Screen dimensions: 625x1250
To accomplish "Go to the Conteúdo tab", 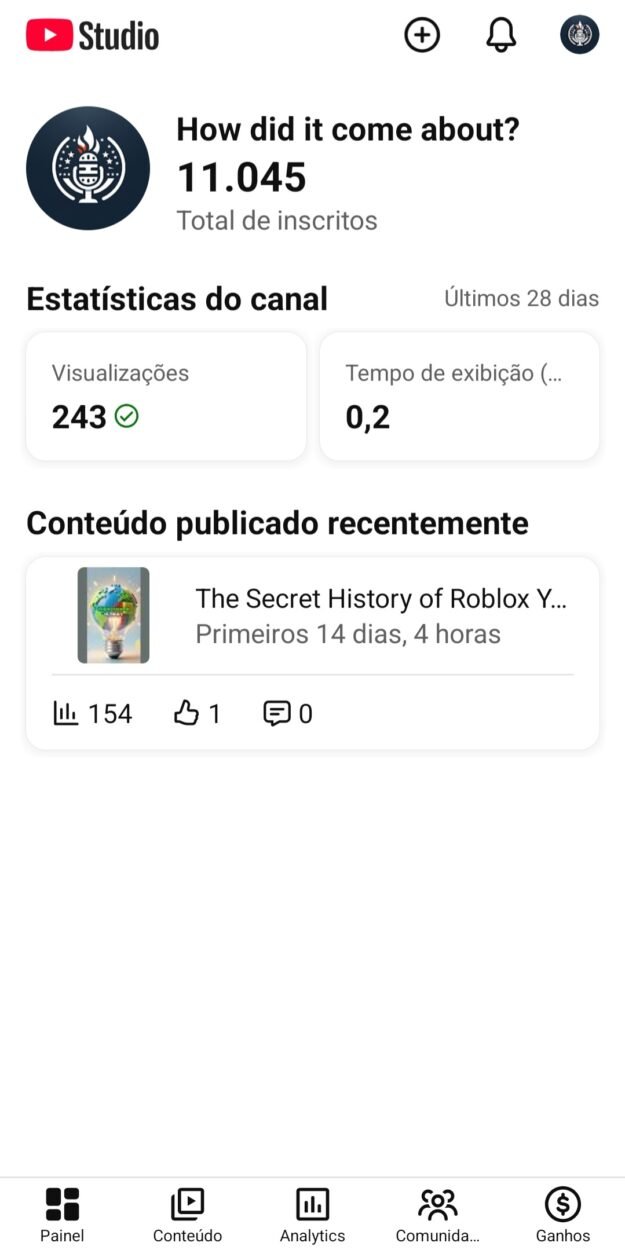I will (x=187, y=1215).
